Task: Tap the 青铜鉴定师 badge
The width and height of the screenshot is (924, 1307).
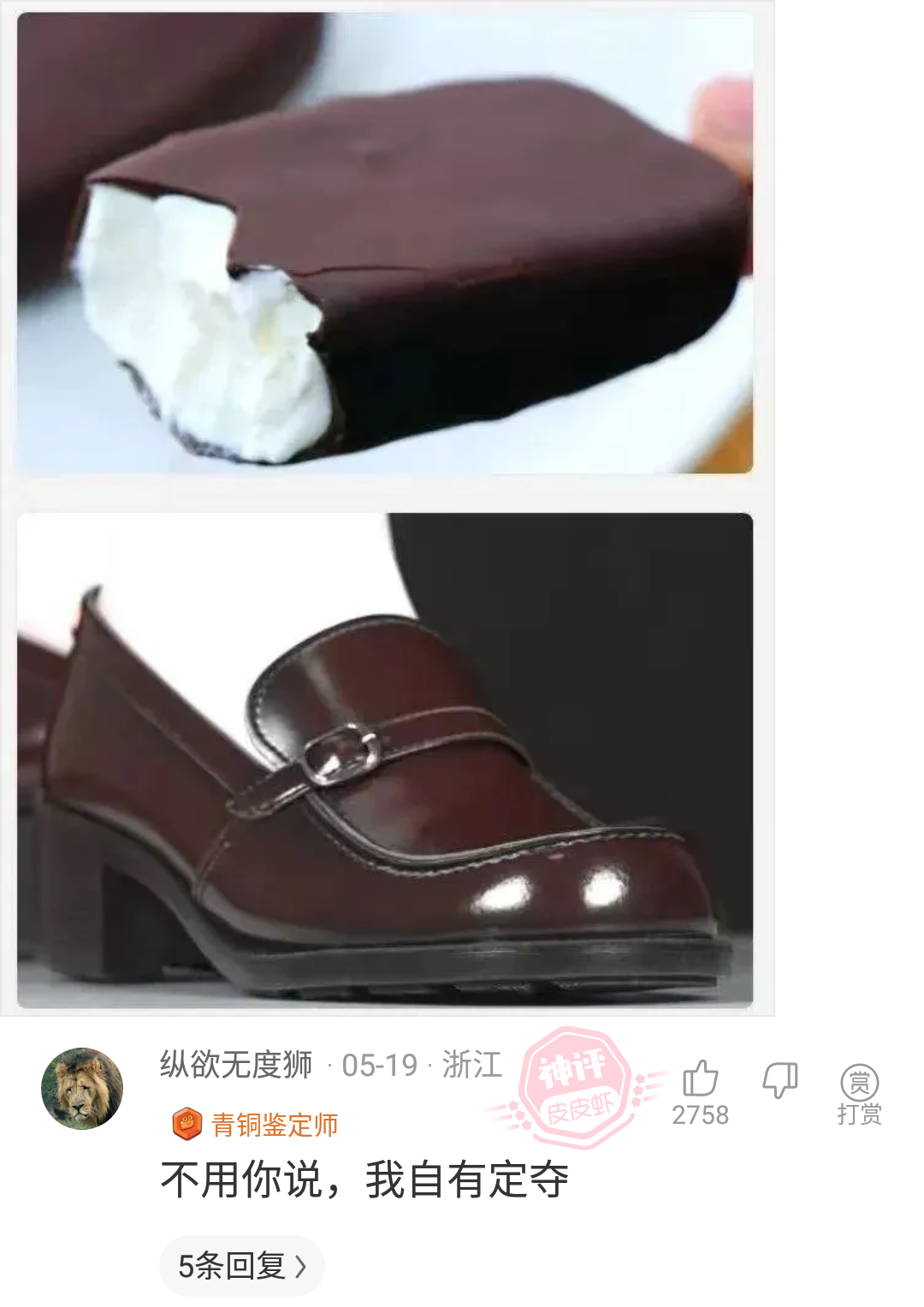Action: click(256, 1124)
